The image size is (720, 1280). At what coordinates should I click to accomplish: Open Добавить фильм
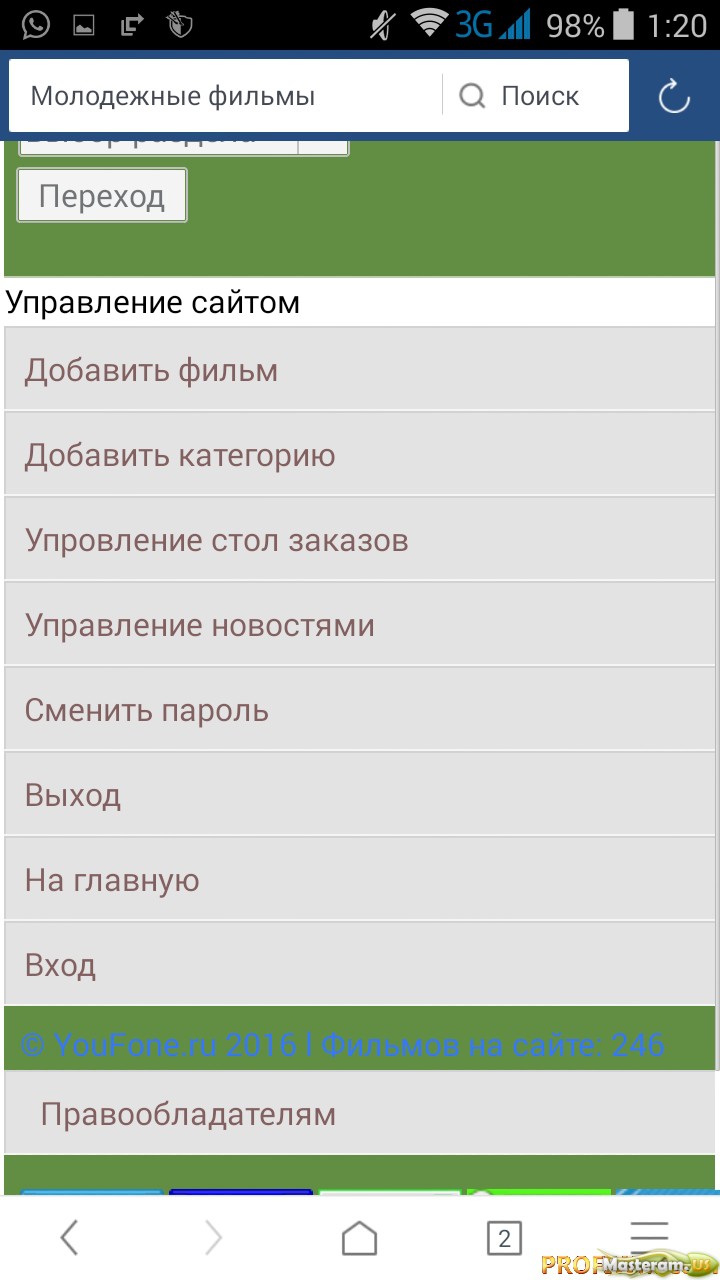tap(360, 370)
